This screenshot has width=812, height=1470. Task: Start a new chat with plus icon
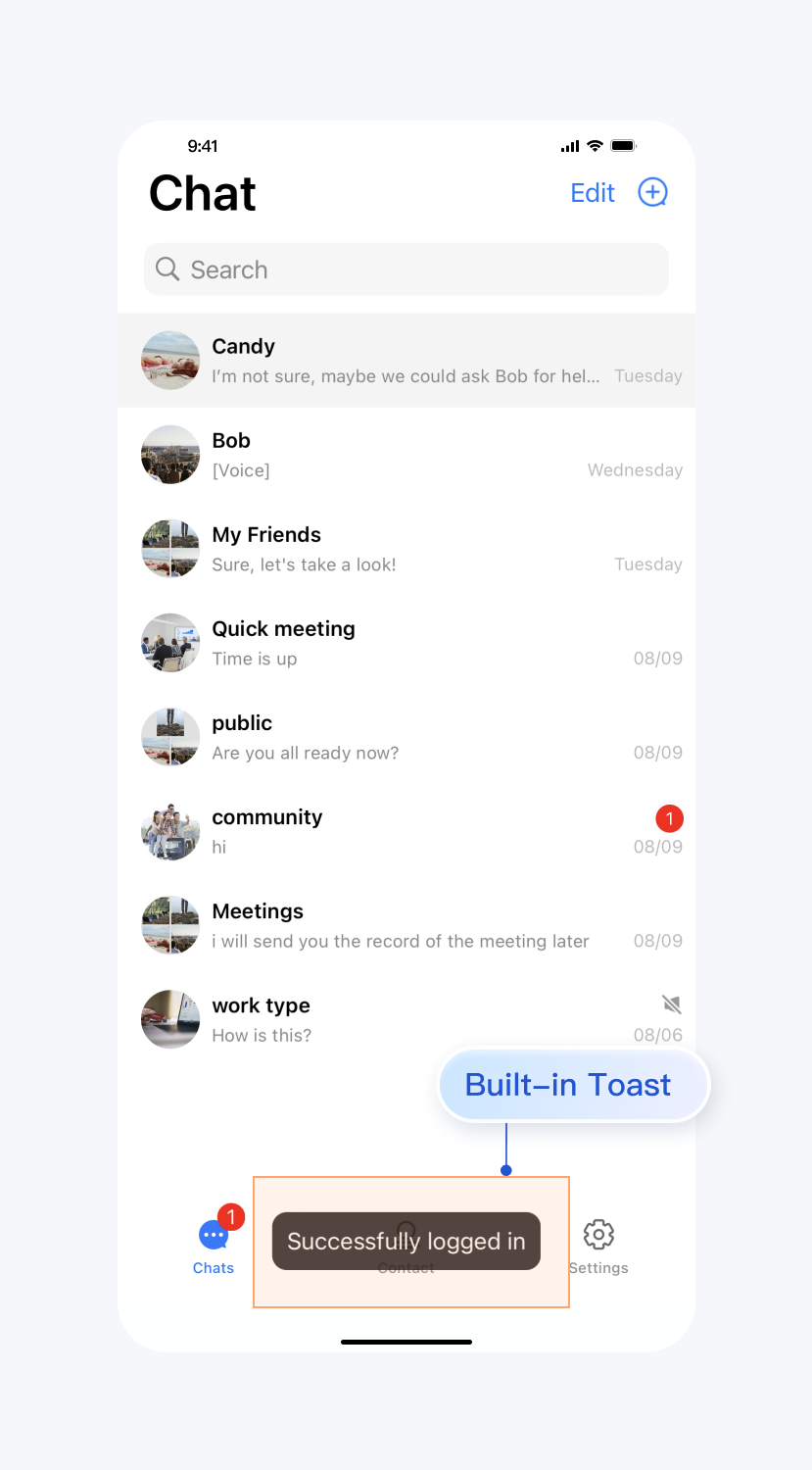click(x=652, y=192)
